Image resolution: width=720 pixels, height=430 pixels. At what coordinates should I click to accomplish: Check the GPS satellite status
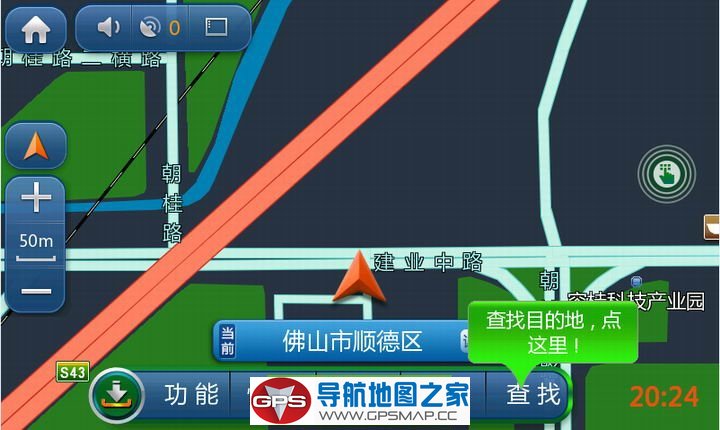(x=159, y=28)
